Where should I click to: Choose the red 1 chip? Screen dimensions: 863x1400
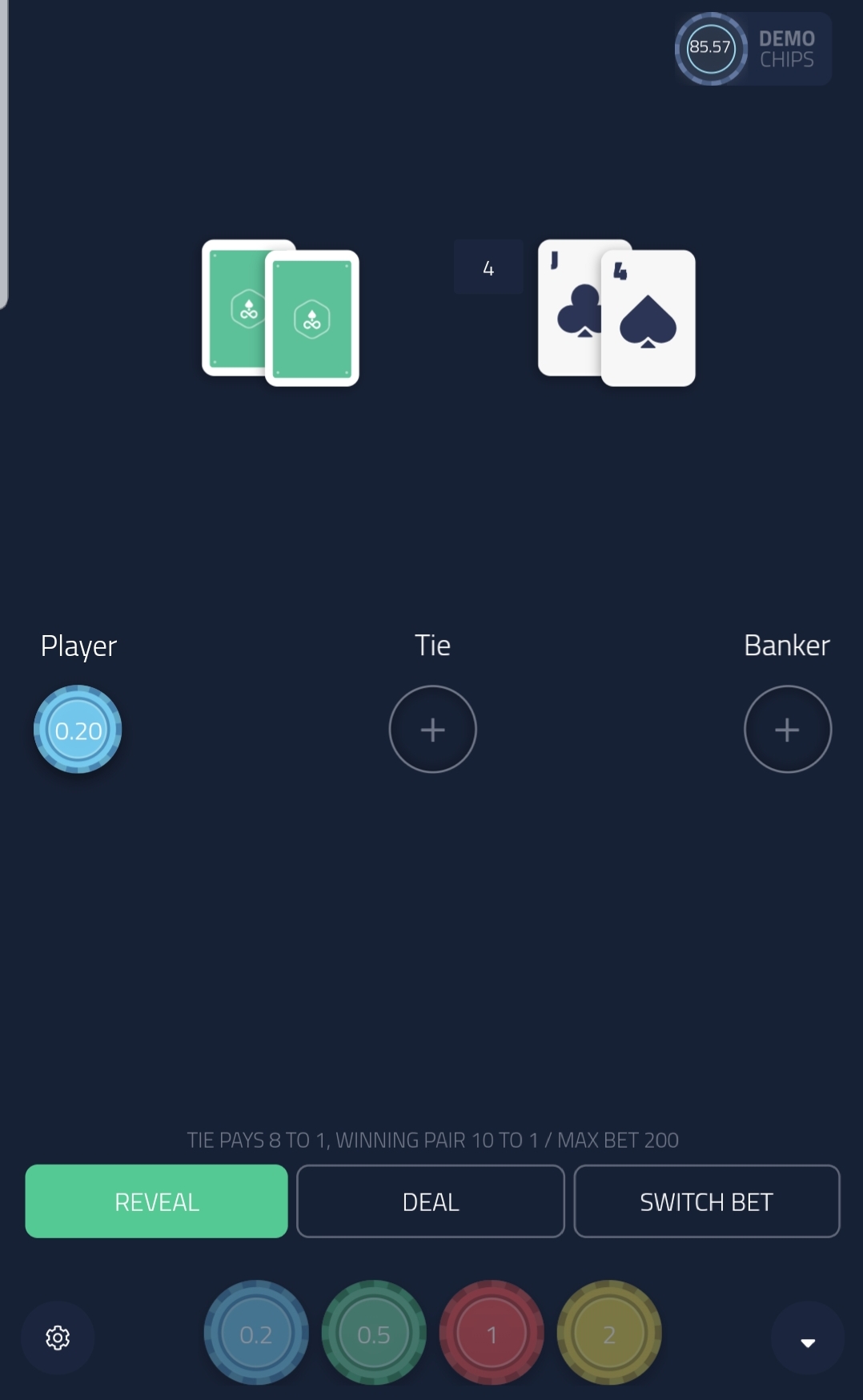tap(492, 1334)
